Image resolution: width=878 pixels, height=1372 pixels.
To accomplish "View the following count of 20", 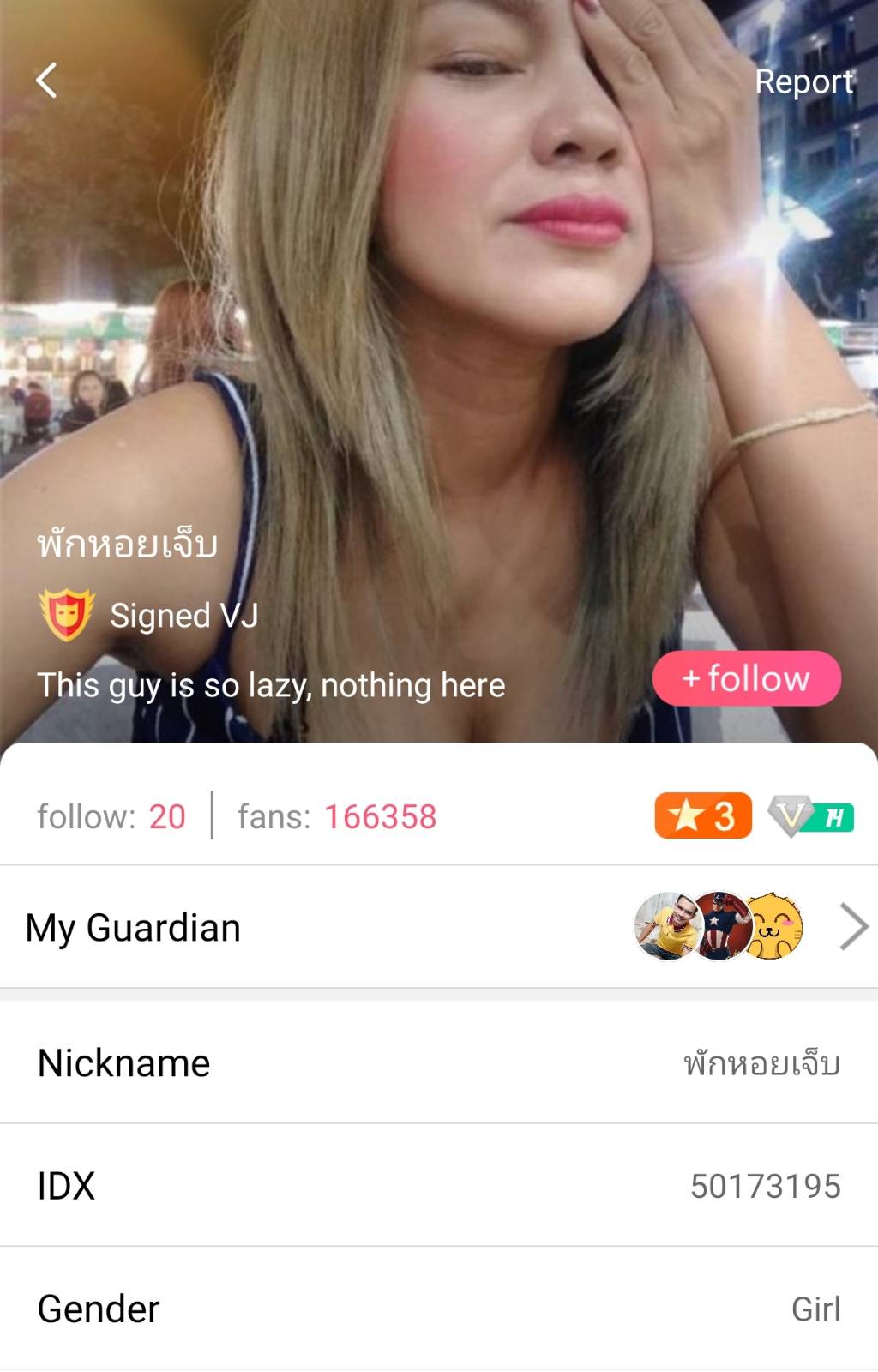I will (111, 816).
